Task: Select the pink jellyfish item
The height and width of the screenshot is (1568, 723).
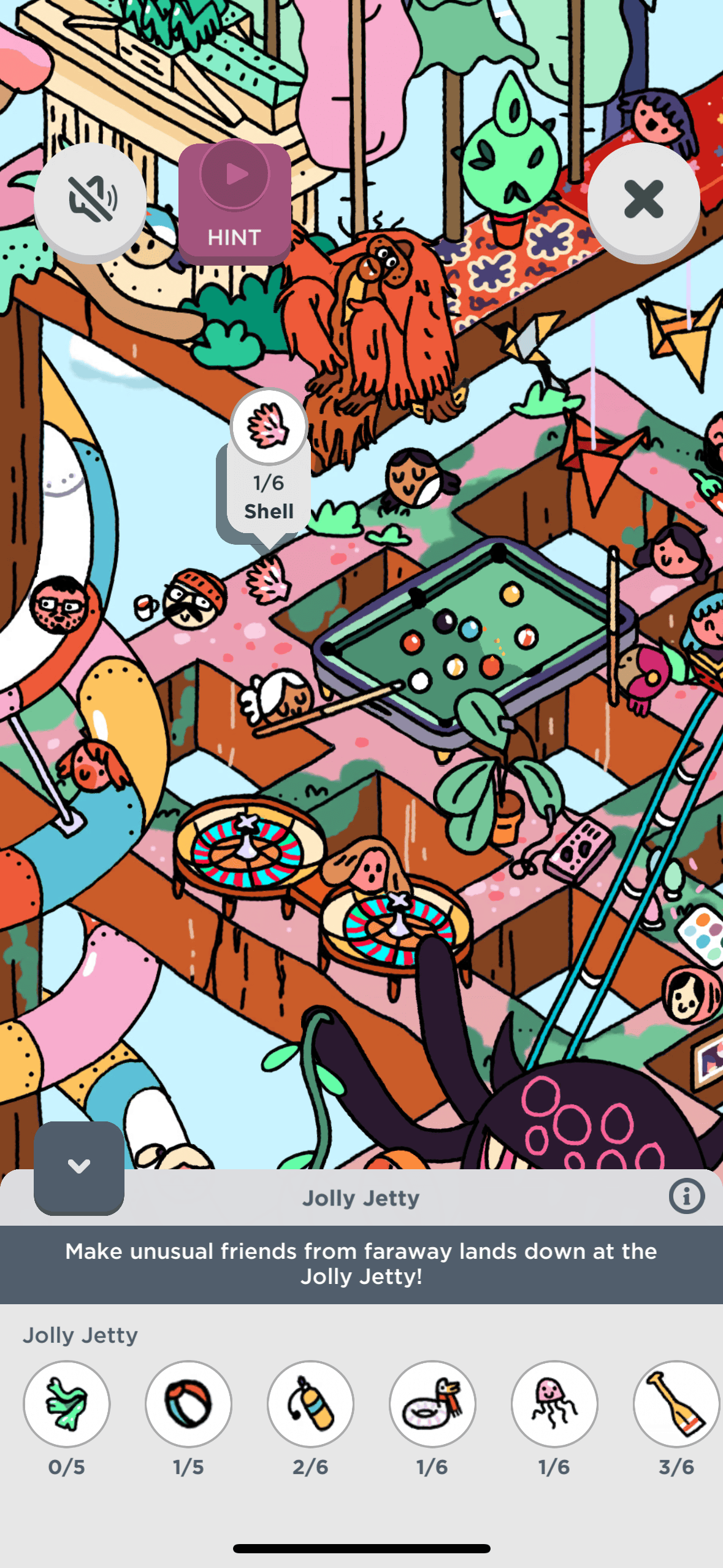Action: 554,1404
